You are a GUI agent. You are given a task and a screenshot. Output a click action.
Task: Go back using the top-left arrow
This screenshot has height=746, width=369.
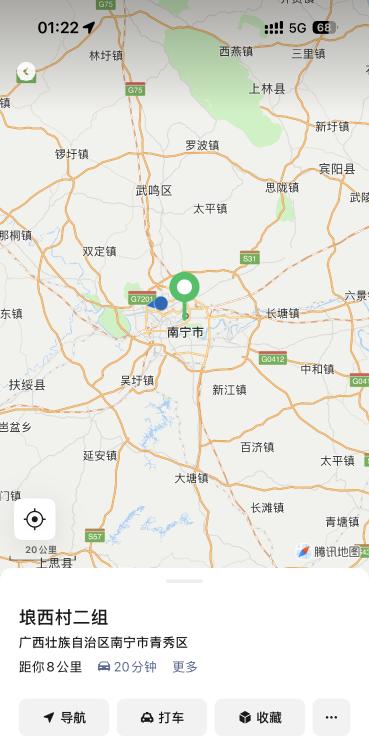[x=26, y=72]
